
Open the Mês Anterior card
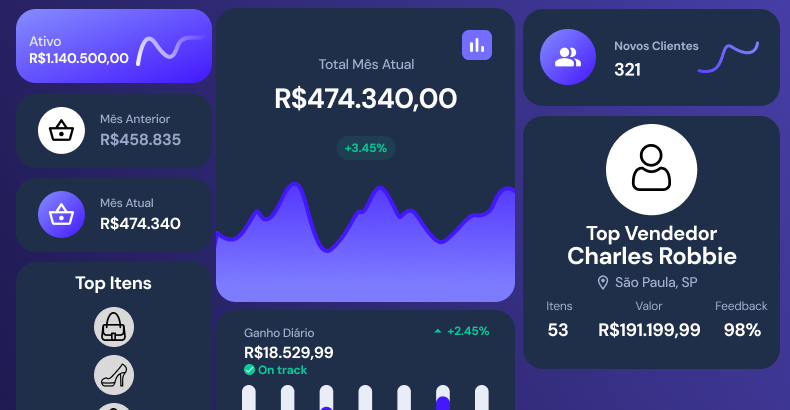click(114, 131)
